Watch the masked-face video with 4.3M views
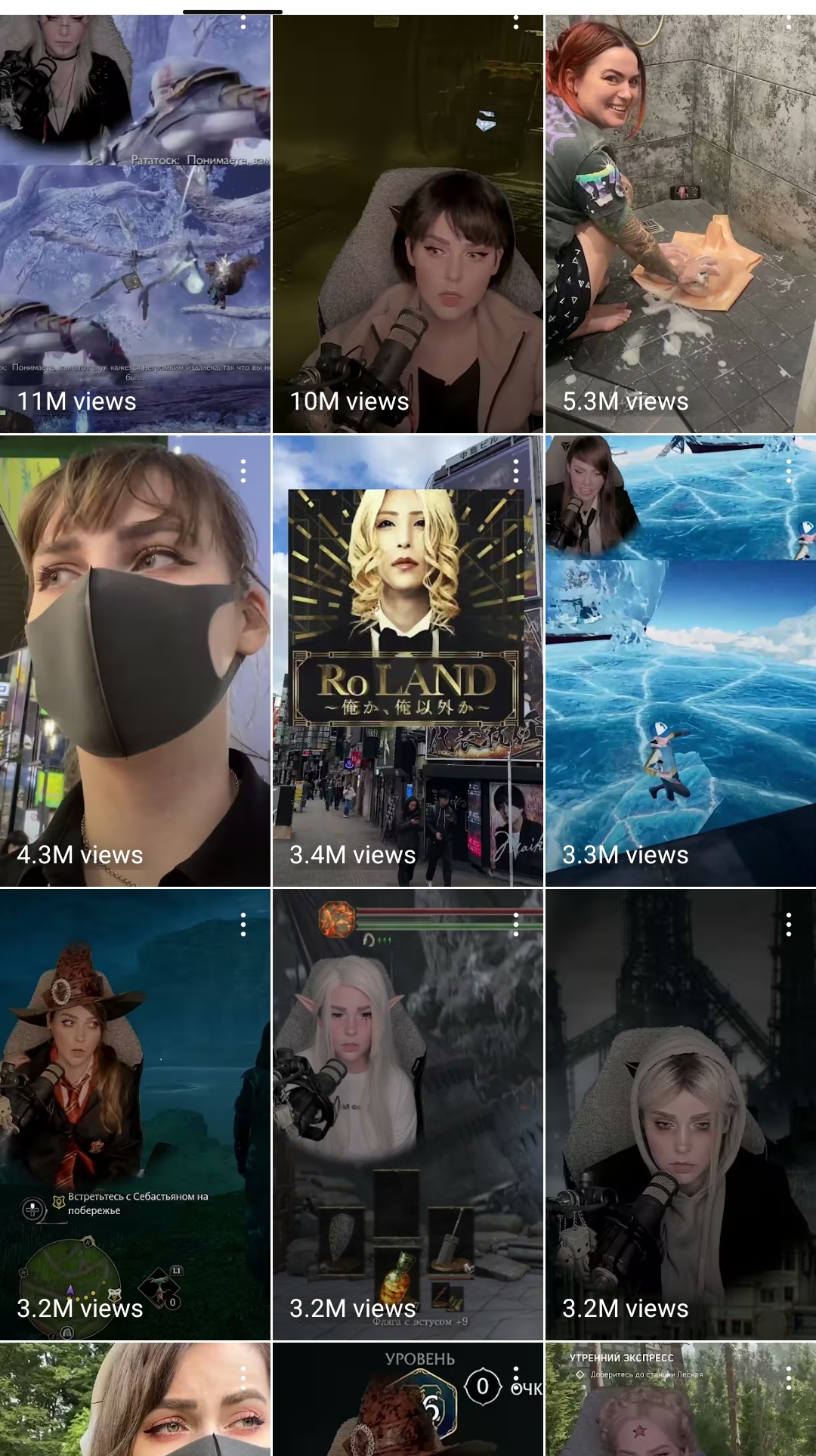The width and height of the screenshot is (816, 1456). tap(135, 661)
